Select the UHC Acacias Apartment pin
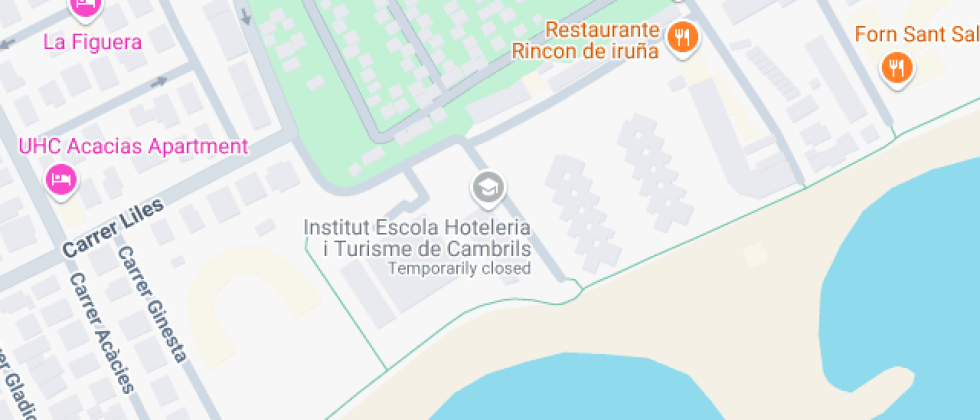The height and width of the screenshot is (420, 980). tap(61, 179)
